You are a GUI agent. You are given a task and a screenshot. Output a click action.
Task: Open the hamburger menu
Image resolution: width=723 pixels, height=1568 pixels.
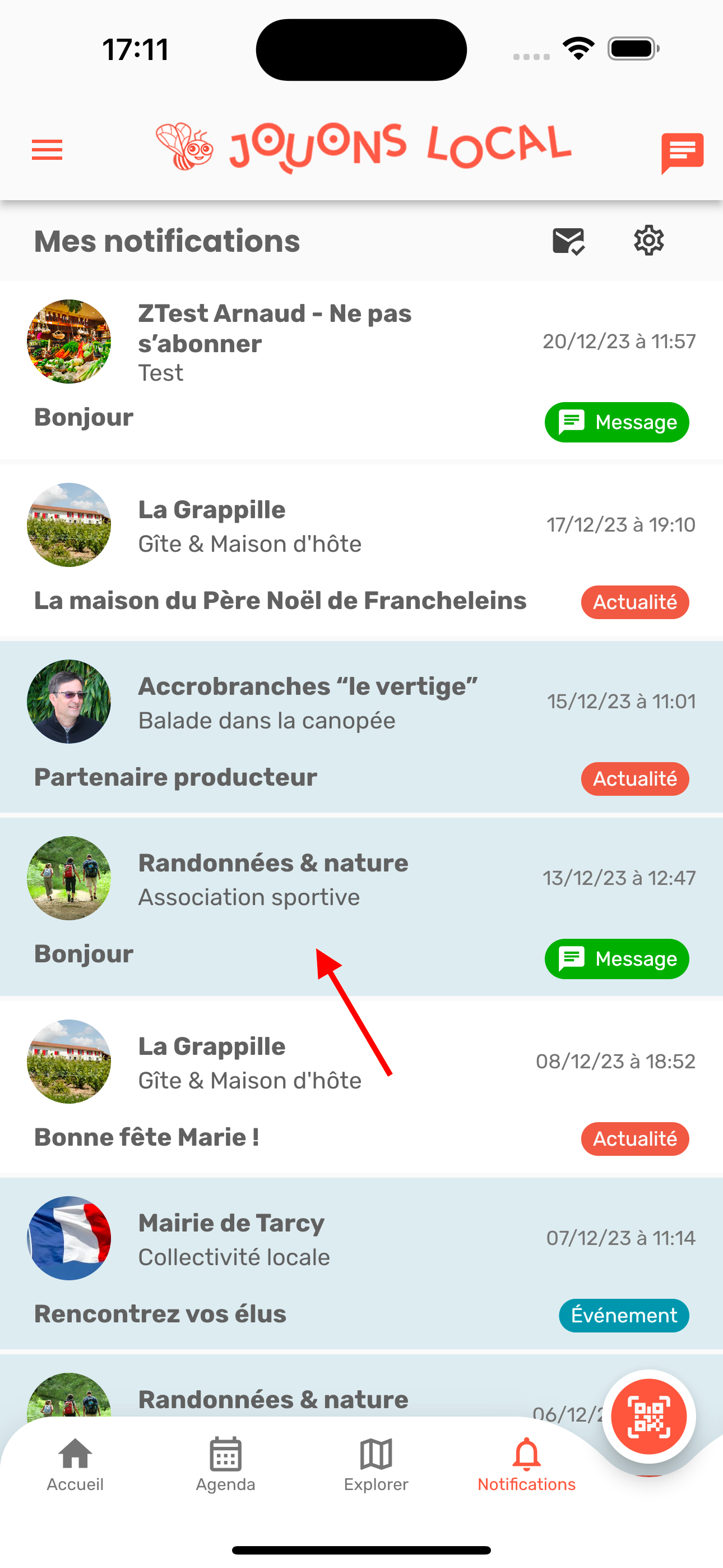[47, 150]
